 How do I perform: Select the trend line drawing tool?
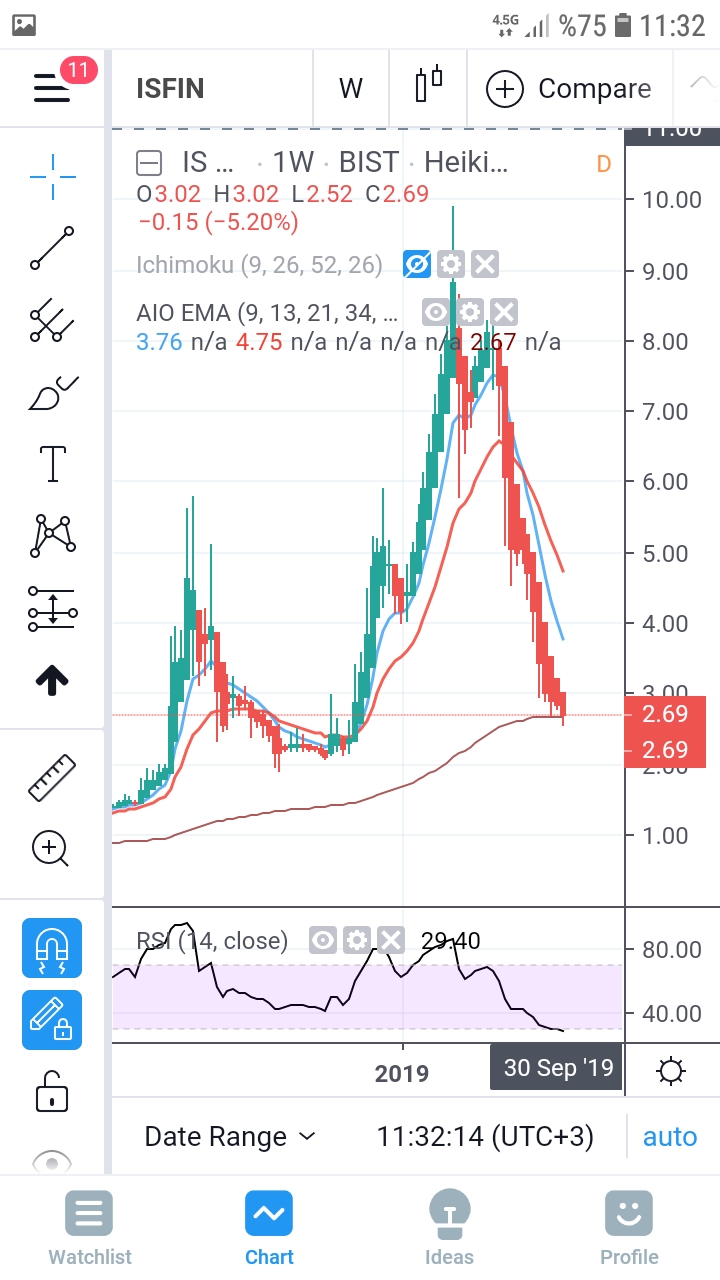52,249
